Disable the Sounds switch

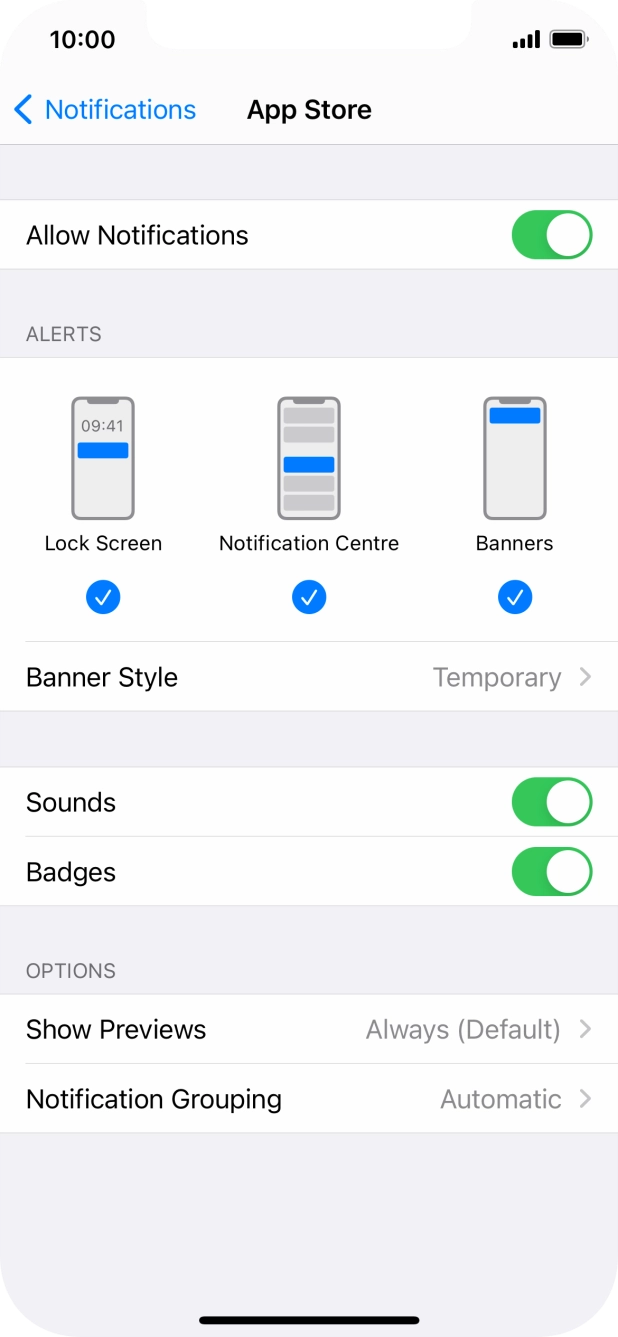tap(551, 802)
